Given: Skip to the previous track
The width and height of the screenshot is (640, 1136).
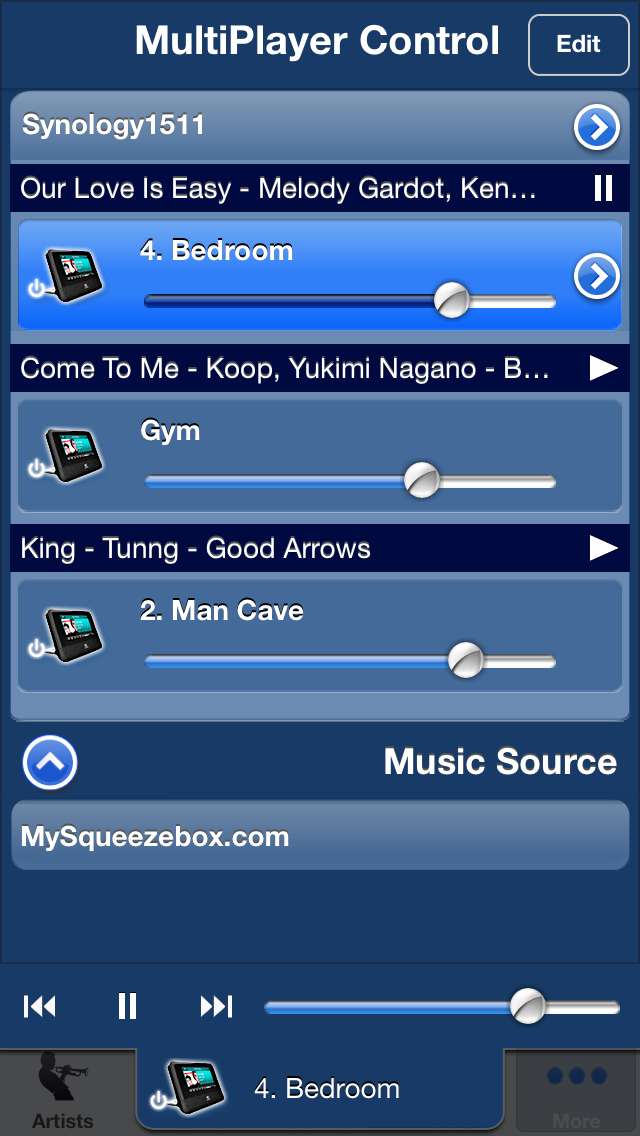Looking at the screenshot, I should click(39, 1006).
